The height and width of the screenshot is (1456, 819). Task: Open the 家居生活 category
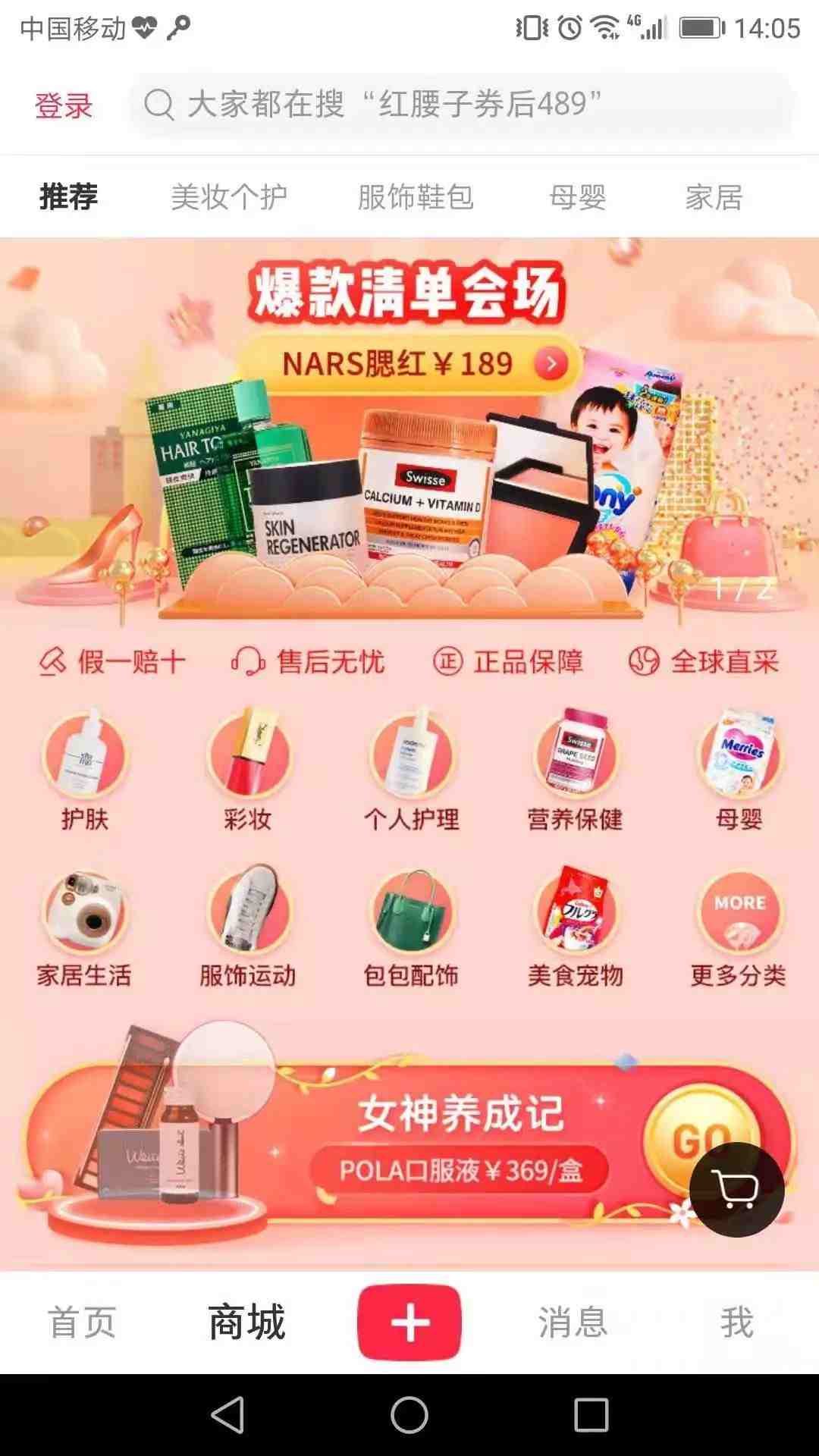84,927
